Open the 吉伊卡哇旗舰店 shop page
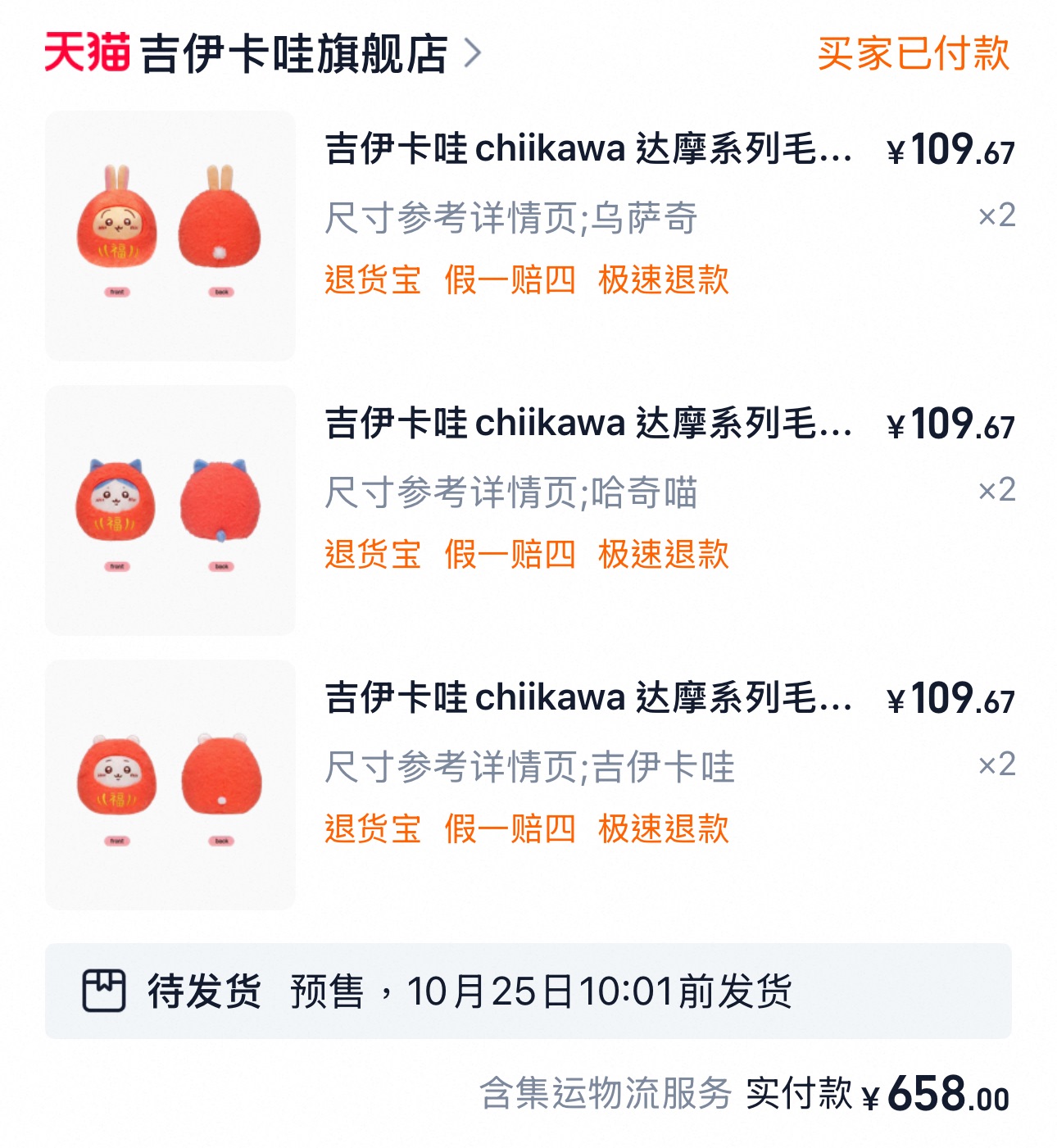This screenshot has width=1057, height=1148. coord(295,54)
